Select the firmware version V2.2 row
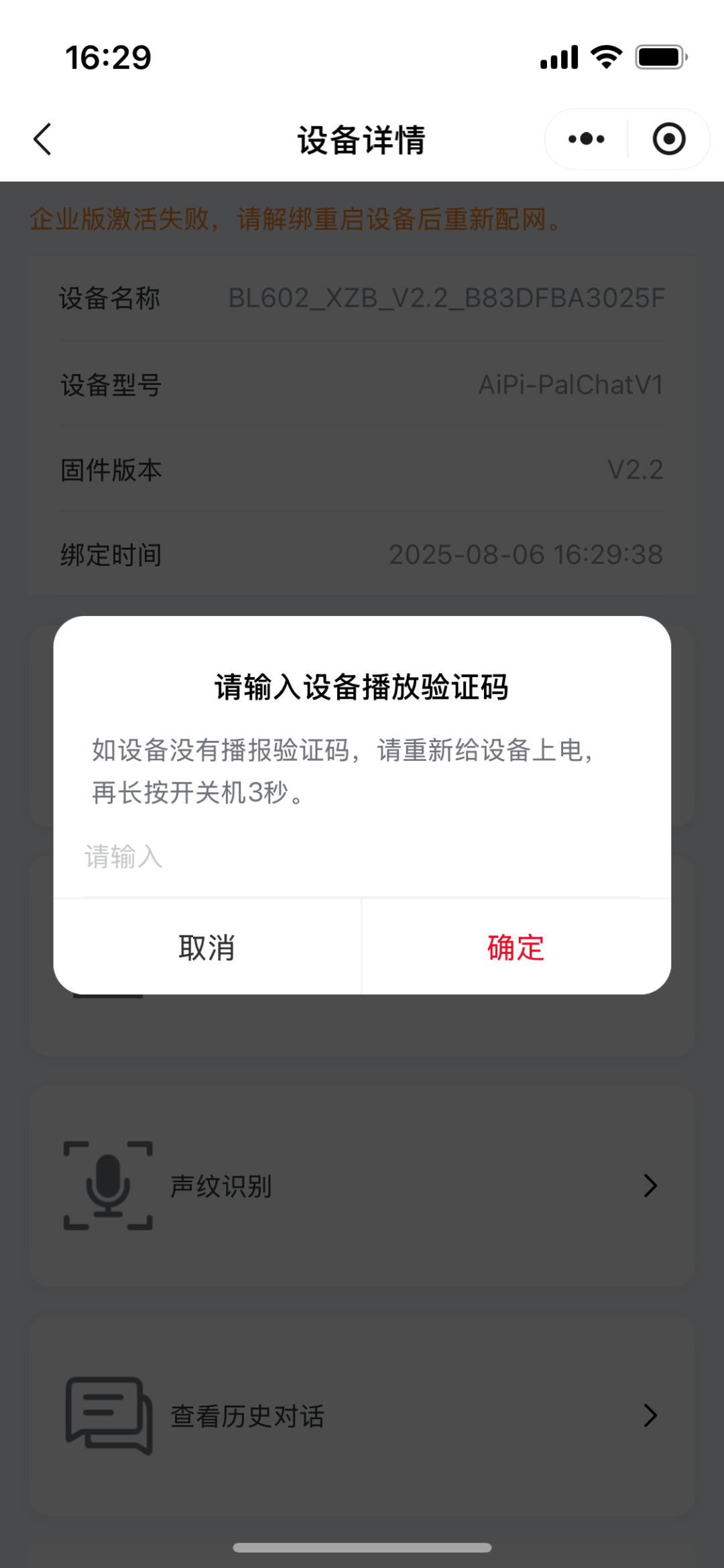 tap(362, 470)
